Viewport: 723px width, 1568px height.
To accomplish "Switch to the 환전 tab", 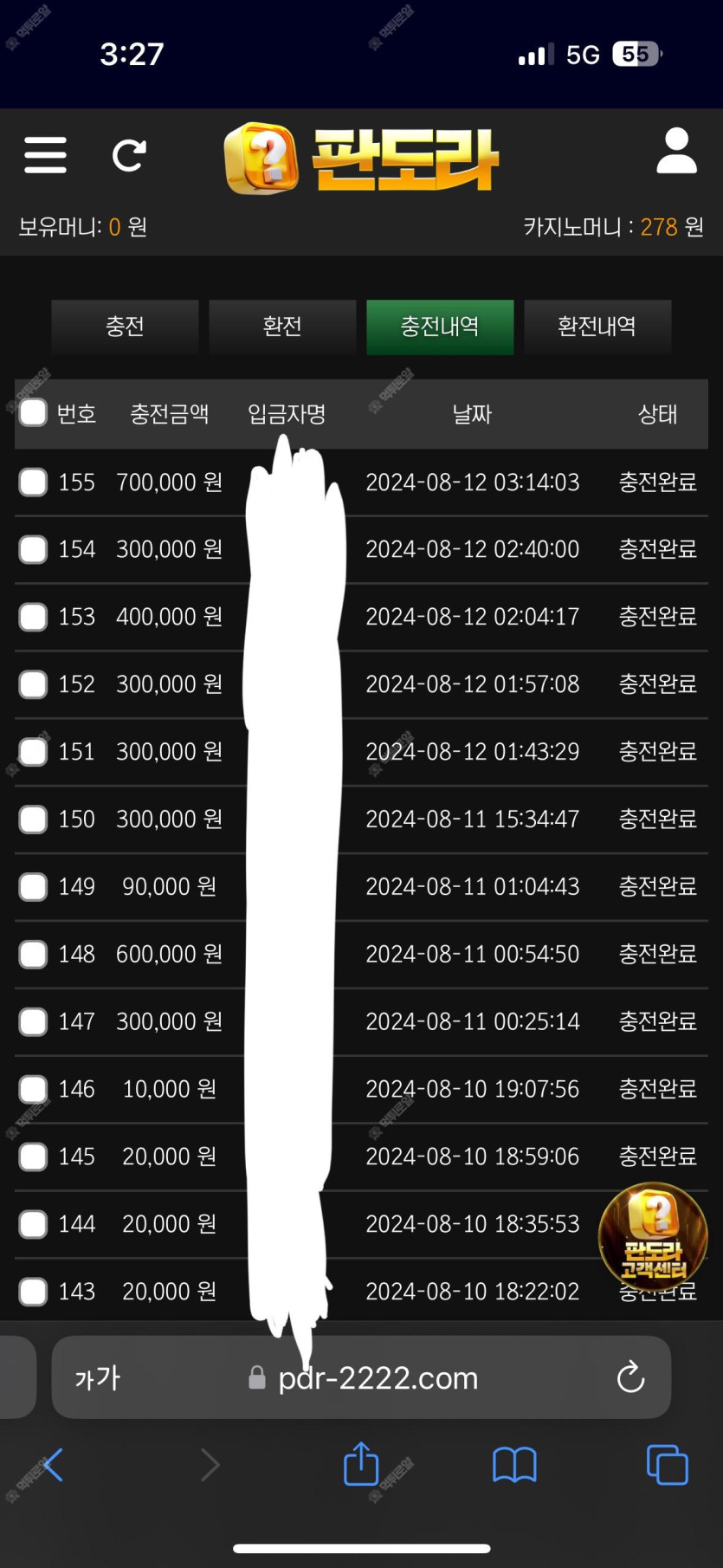I will point(282,327).
